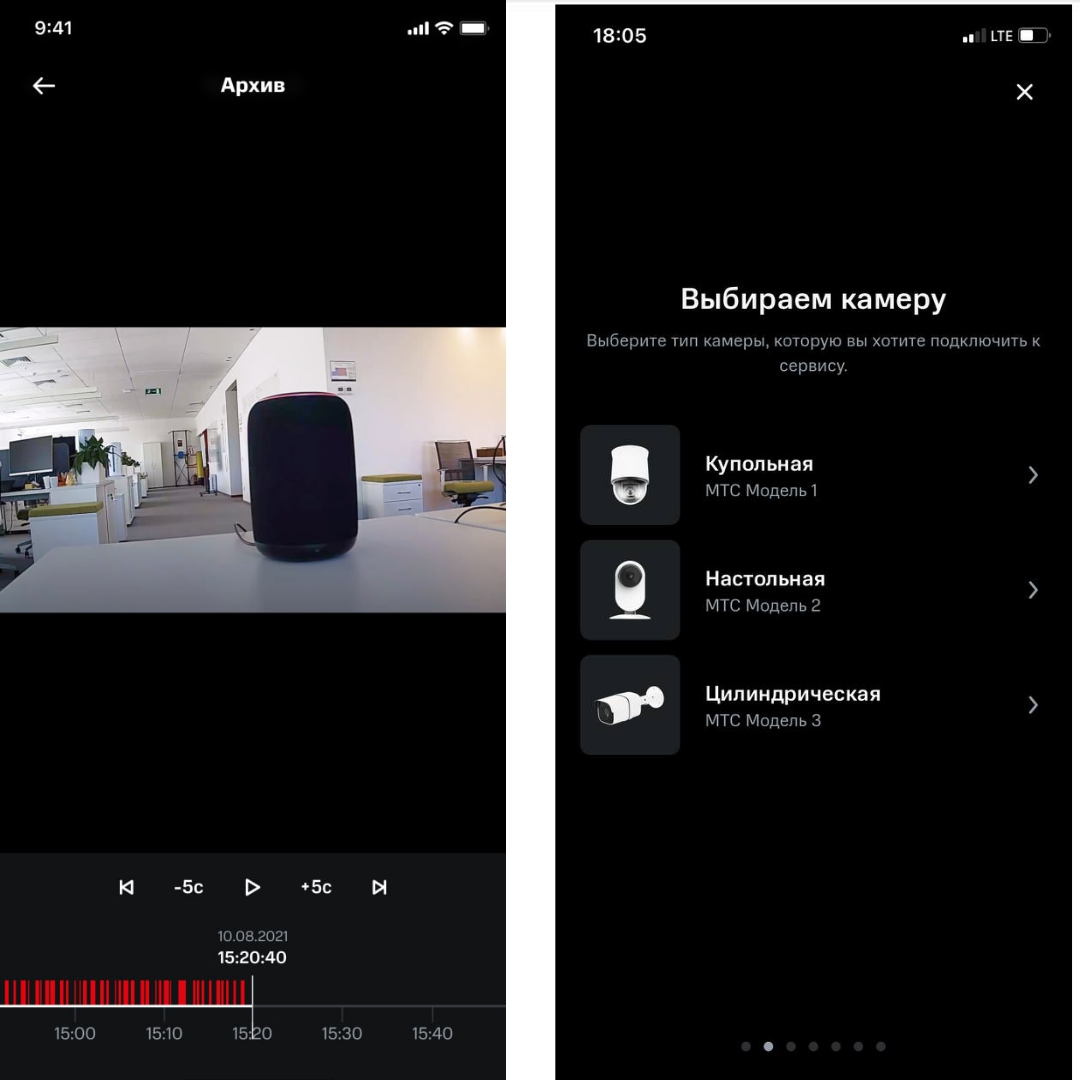Jump to the next recorded fragment
The width and height of the screenshot is (1080, 1080).
coord(379,887)
